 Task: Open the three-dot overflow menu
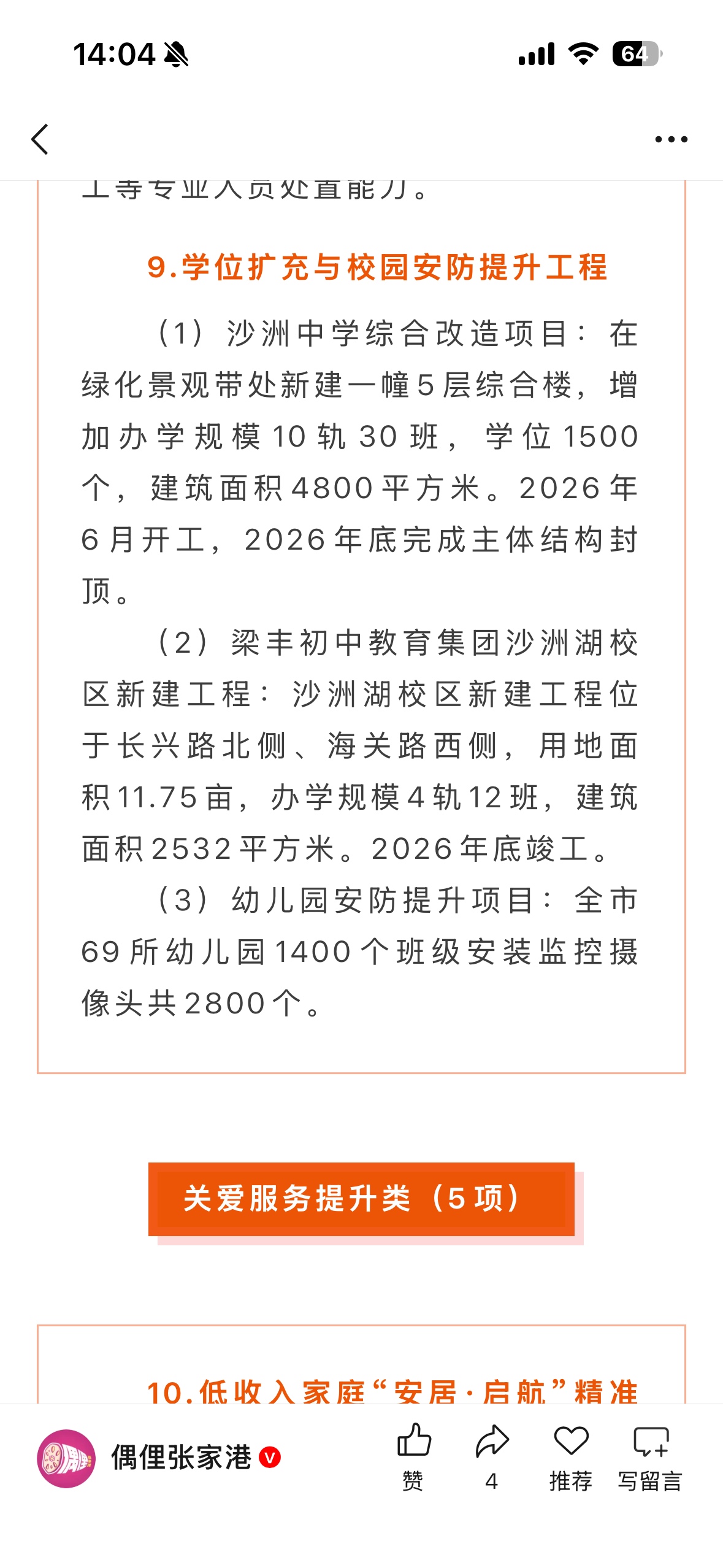tap(671, 139)
